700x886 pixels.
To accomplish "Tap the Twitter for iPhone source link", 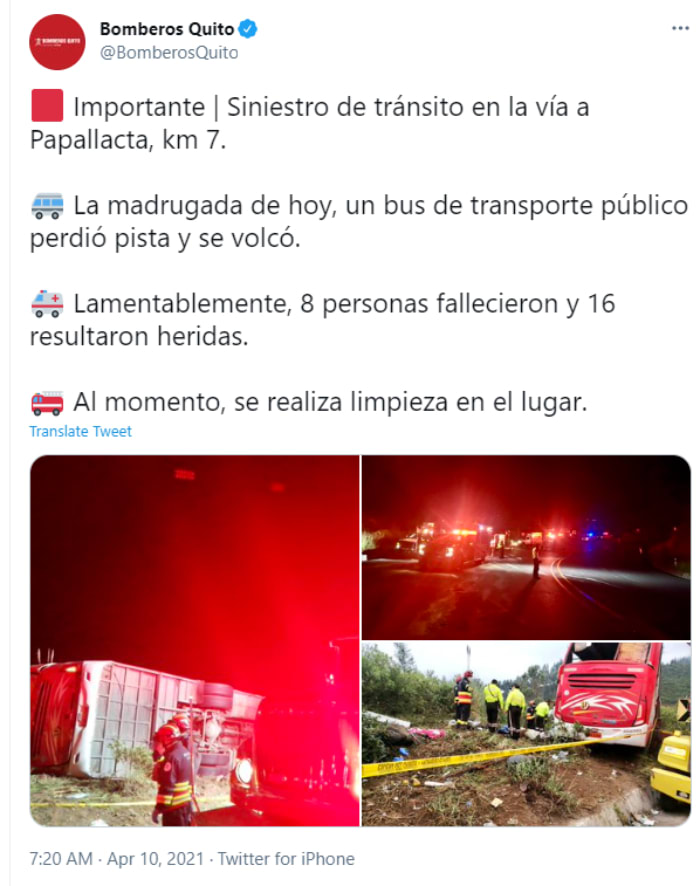I will pos(286,859).
